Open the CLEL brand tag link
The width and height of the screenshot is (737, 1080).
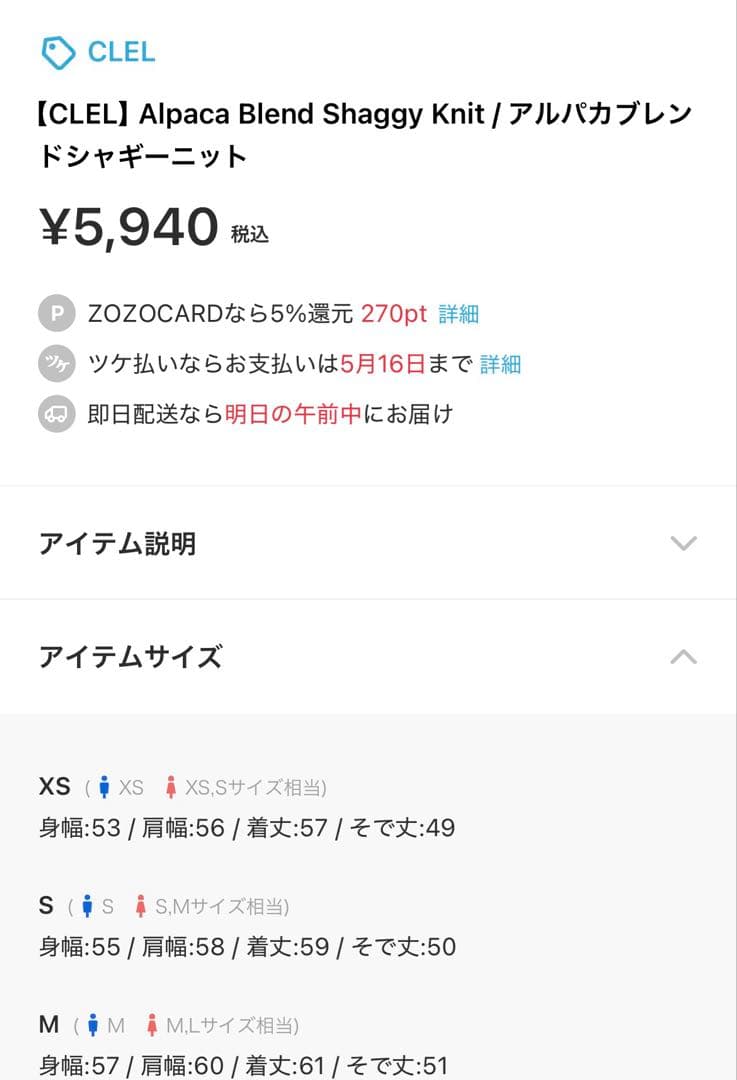(98, 52)
